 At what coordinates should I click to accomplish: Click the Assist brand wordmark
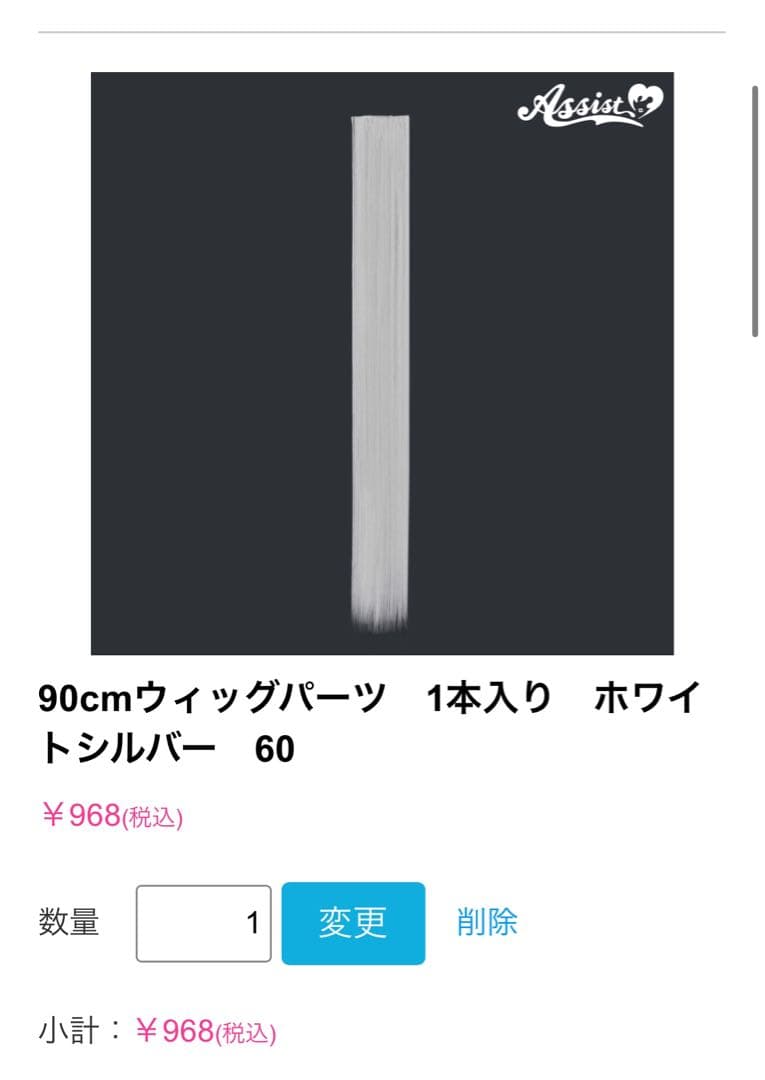point(575,102)
